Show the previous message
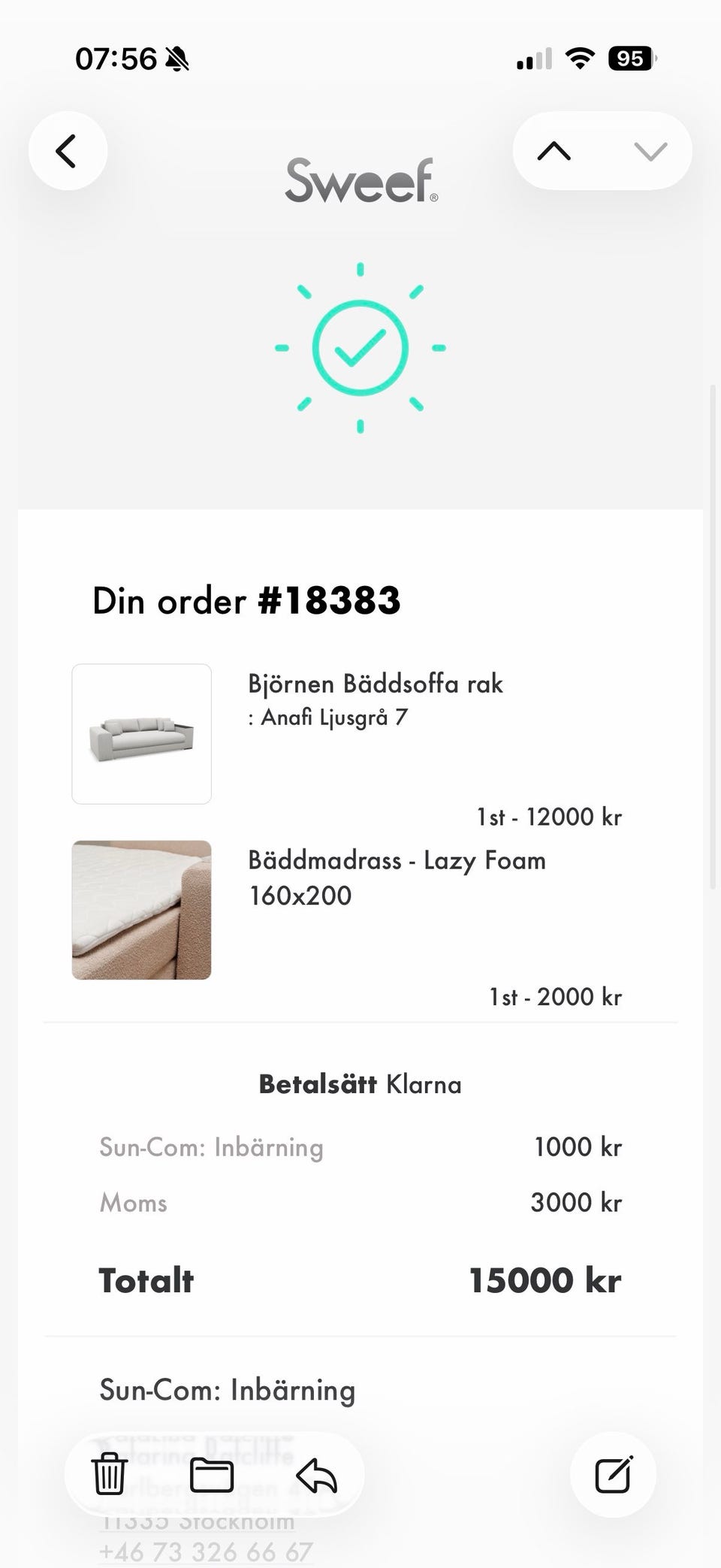 554,151
